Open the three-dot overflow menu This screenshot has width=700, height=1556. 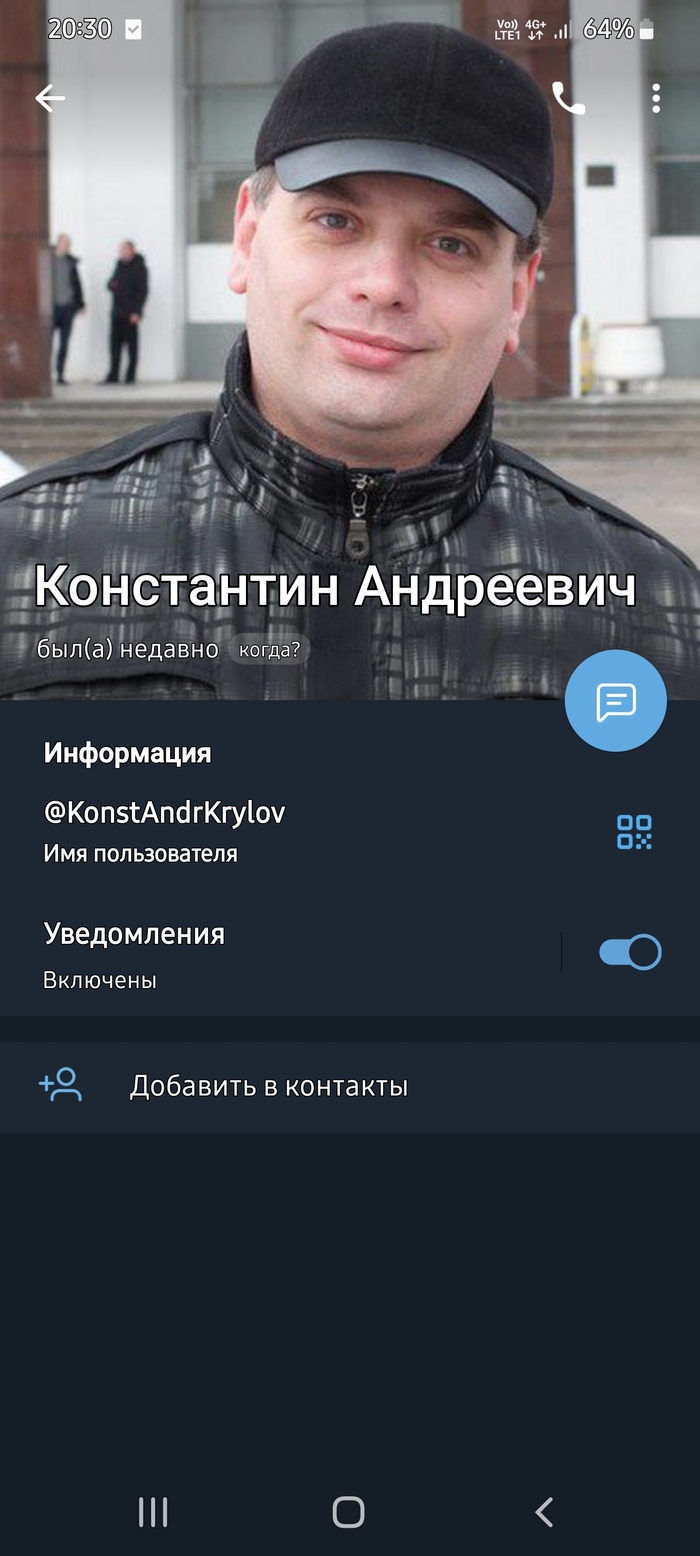656,98
